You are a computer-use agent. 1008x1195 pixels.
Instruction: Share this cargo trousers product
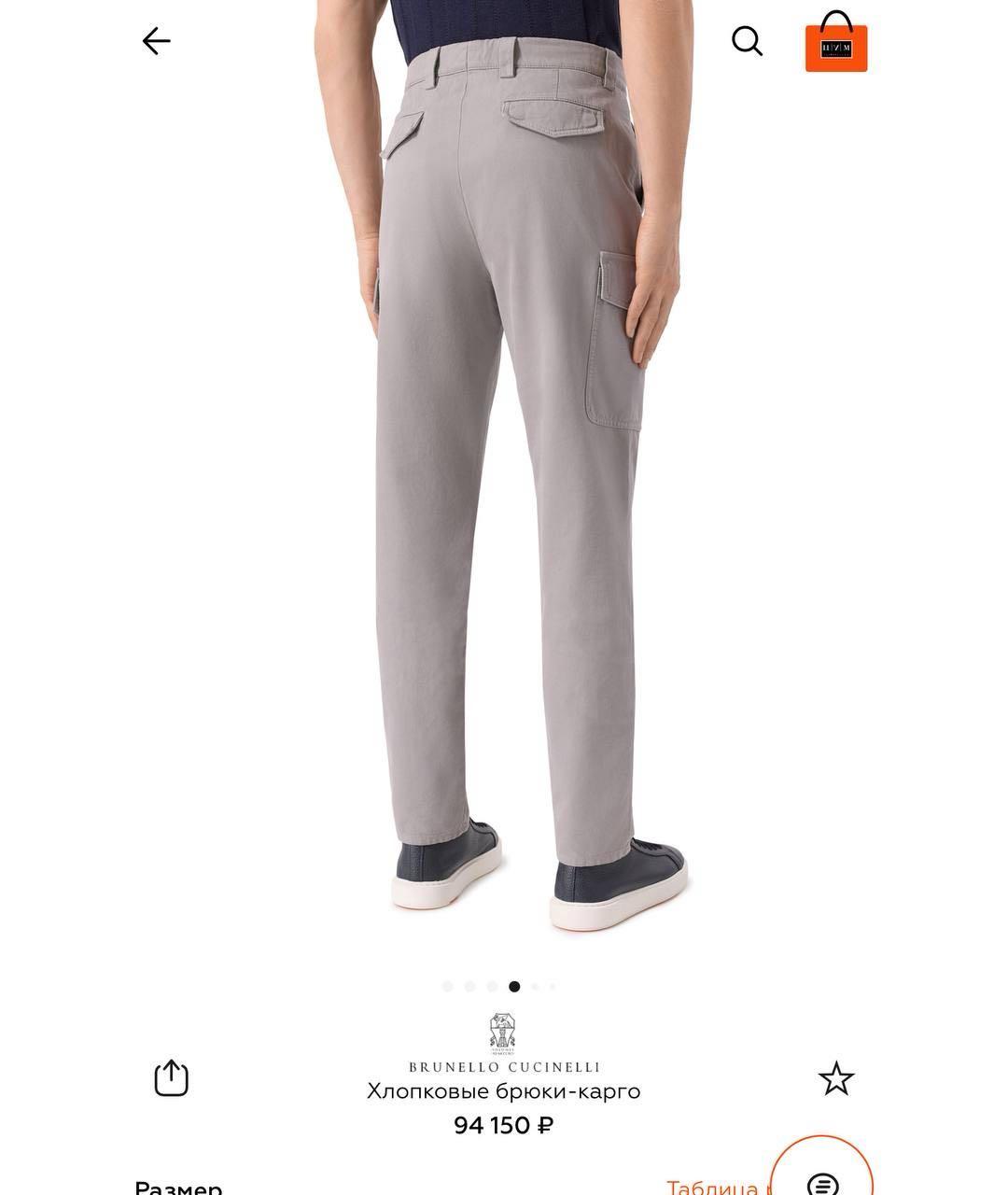tap(171, 1078)
